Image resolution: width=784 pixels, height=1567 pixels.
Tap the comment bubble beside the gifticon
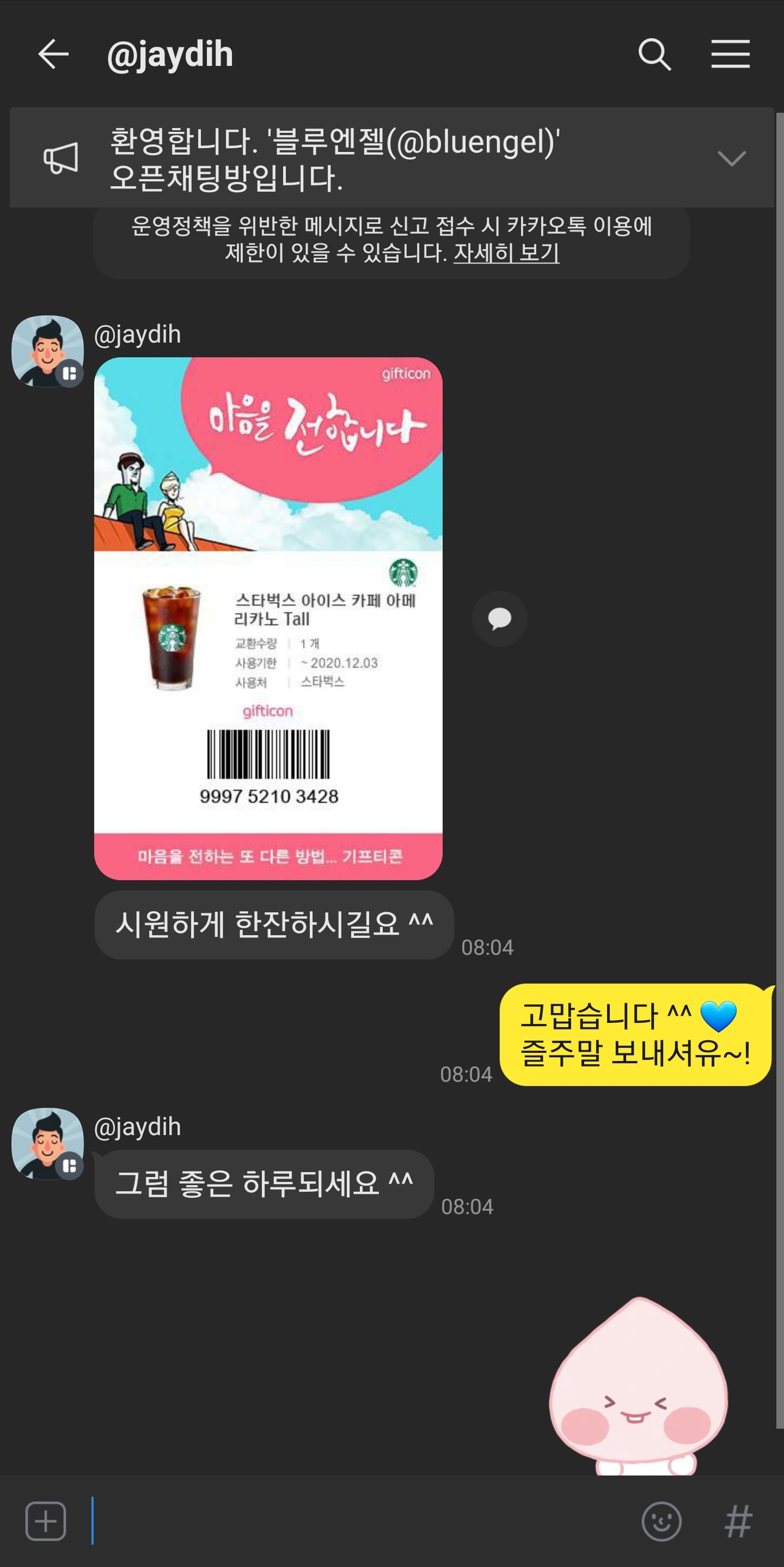pos(499,619)
